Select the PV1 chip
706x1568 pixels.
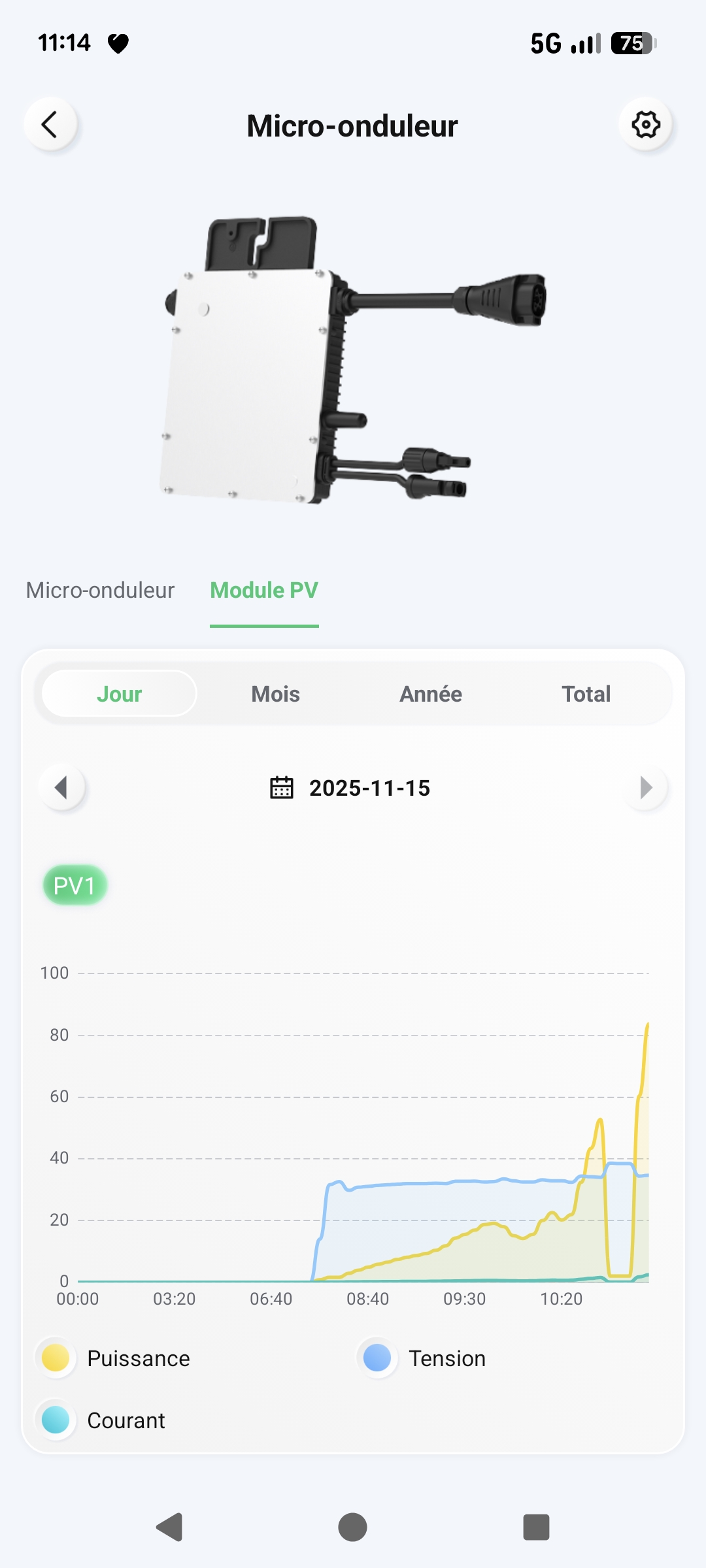[75, 886]
